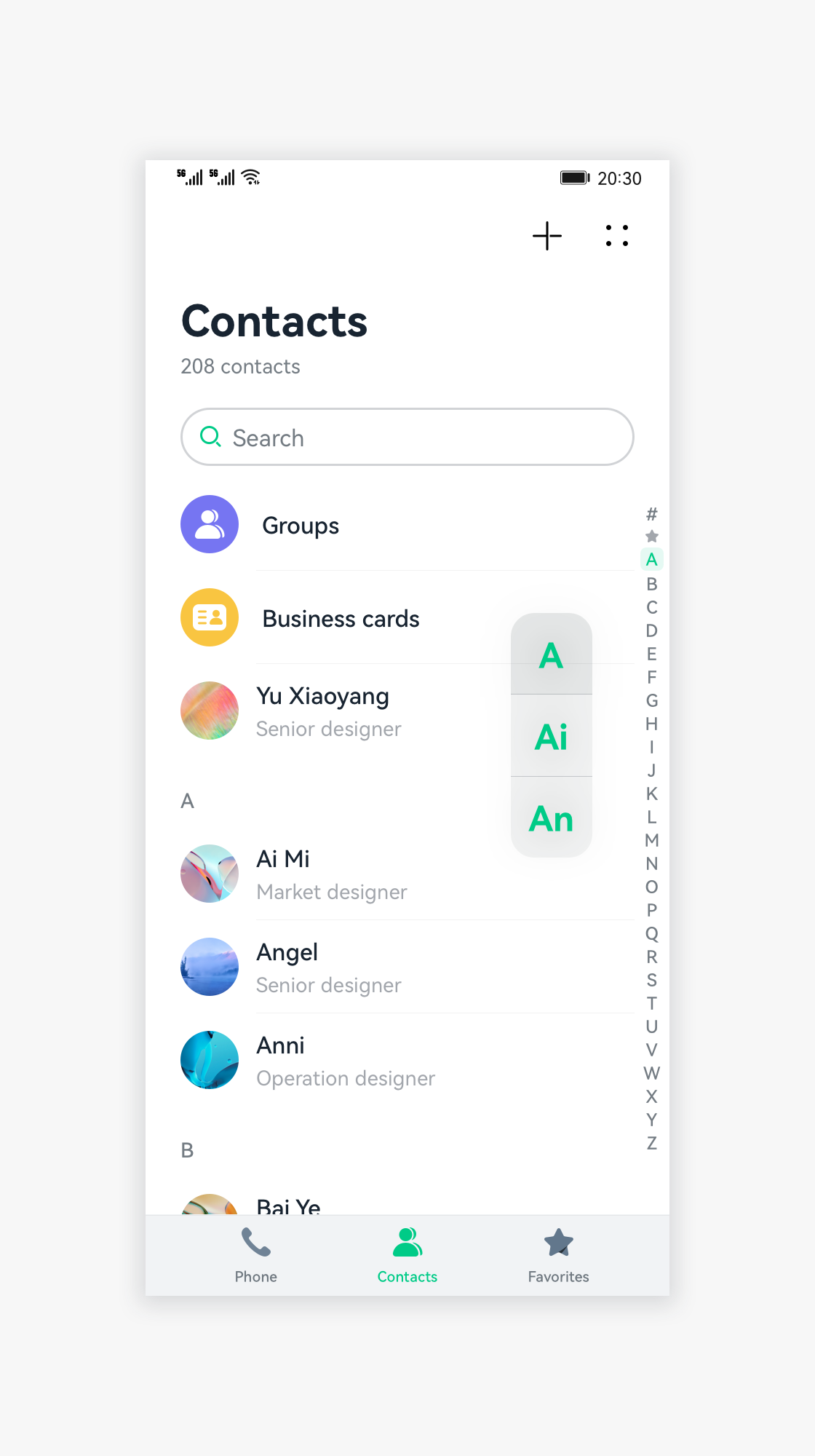Open Ai Mi's contact details
The width and height of the screenshot is (815, 1456).
(x=332, y=874)
